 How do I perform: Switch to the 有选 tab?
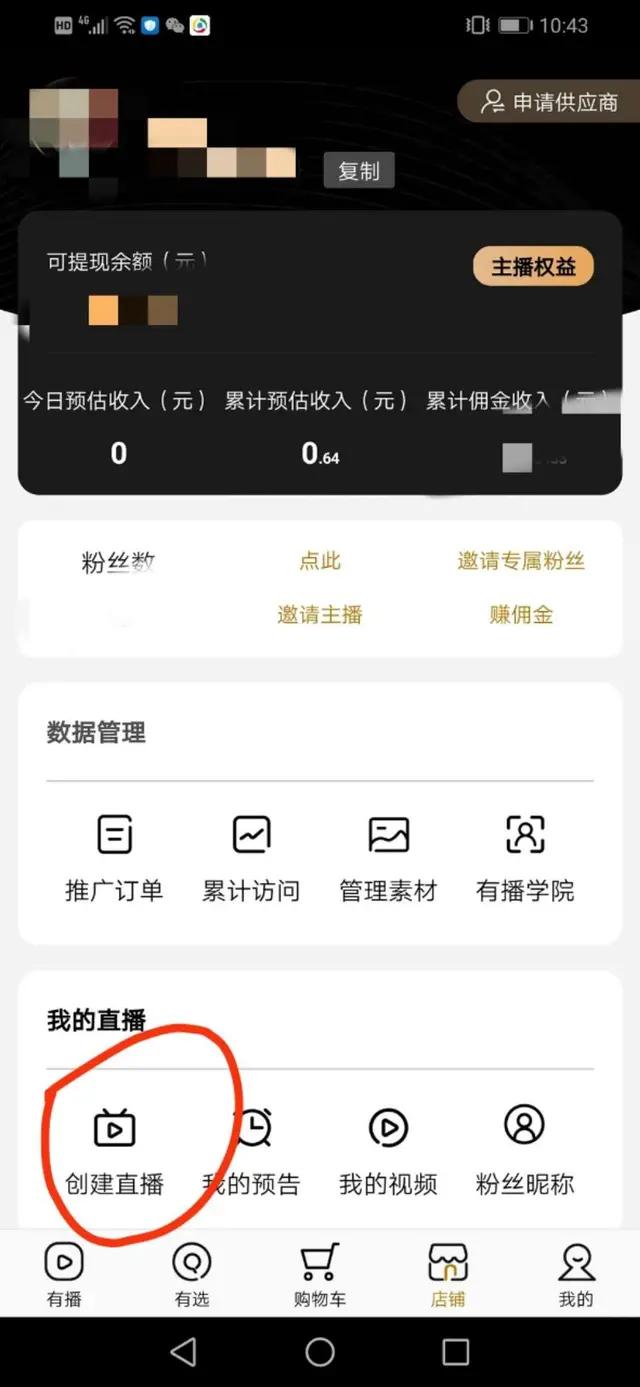point(192,1275)
